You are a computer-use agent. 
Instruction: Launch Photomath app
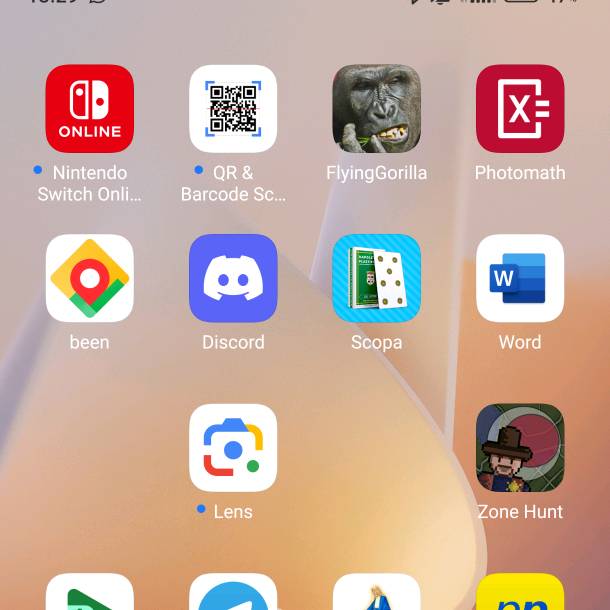[x=519, y=109]
